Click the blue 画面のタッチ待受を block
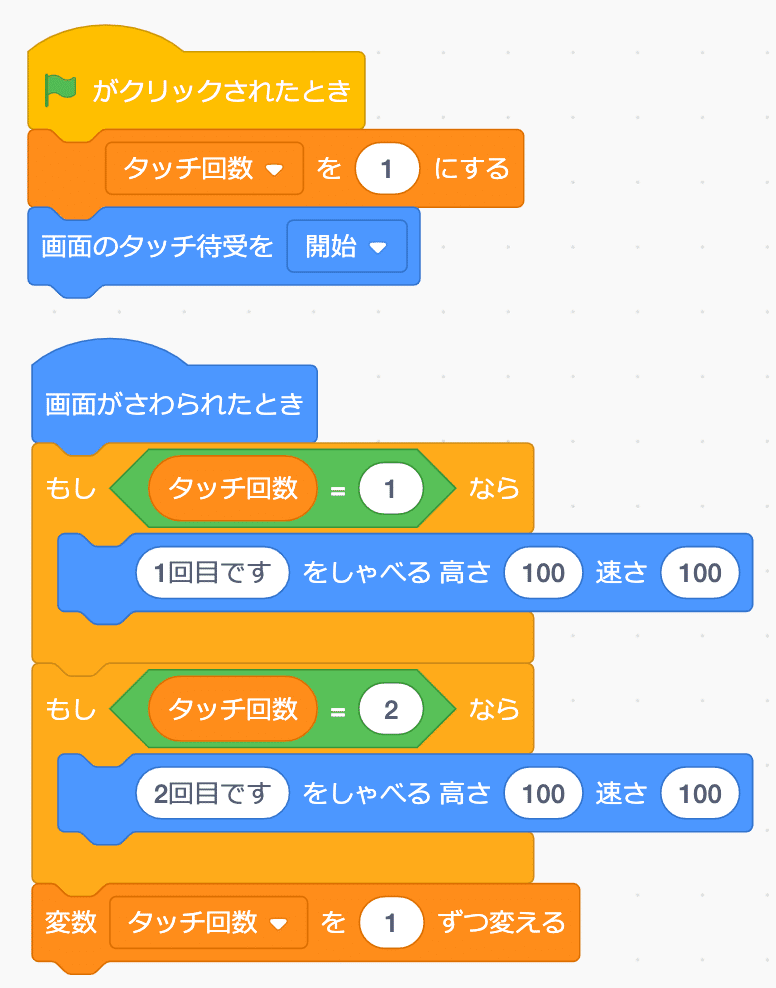 (x=130, y=247)
